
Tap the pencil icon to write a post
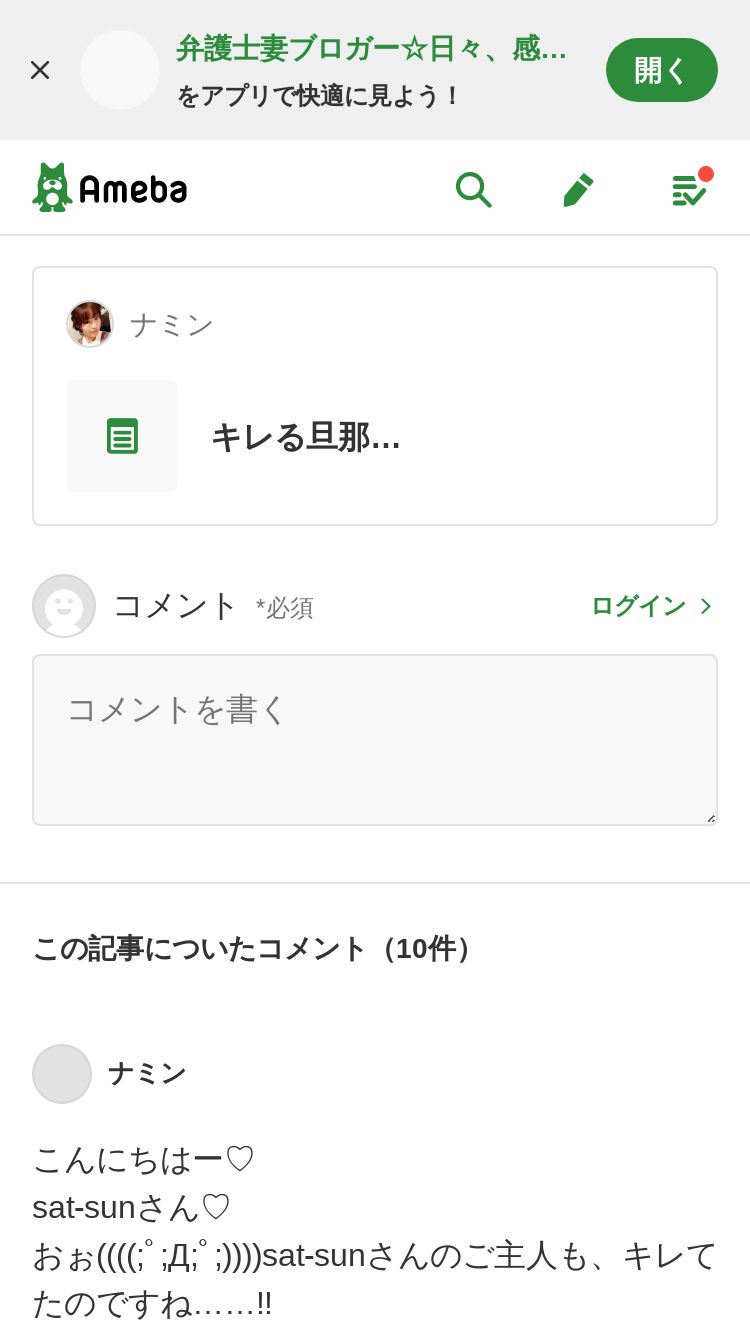pos(578,189)
